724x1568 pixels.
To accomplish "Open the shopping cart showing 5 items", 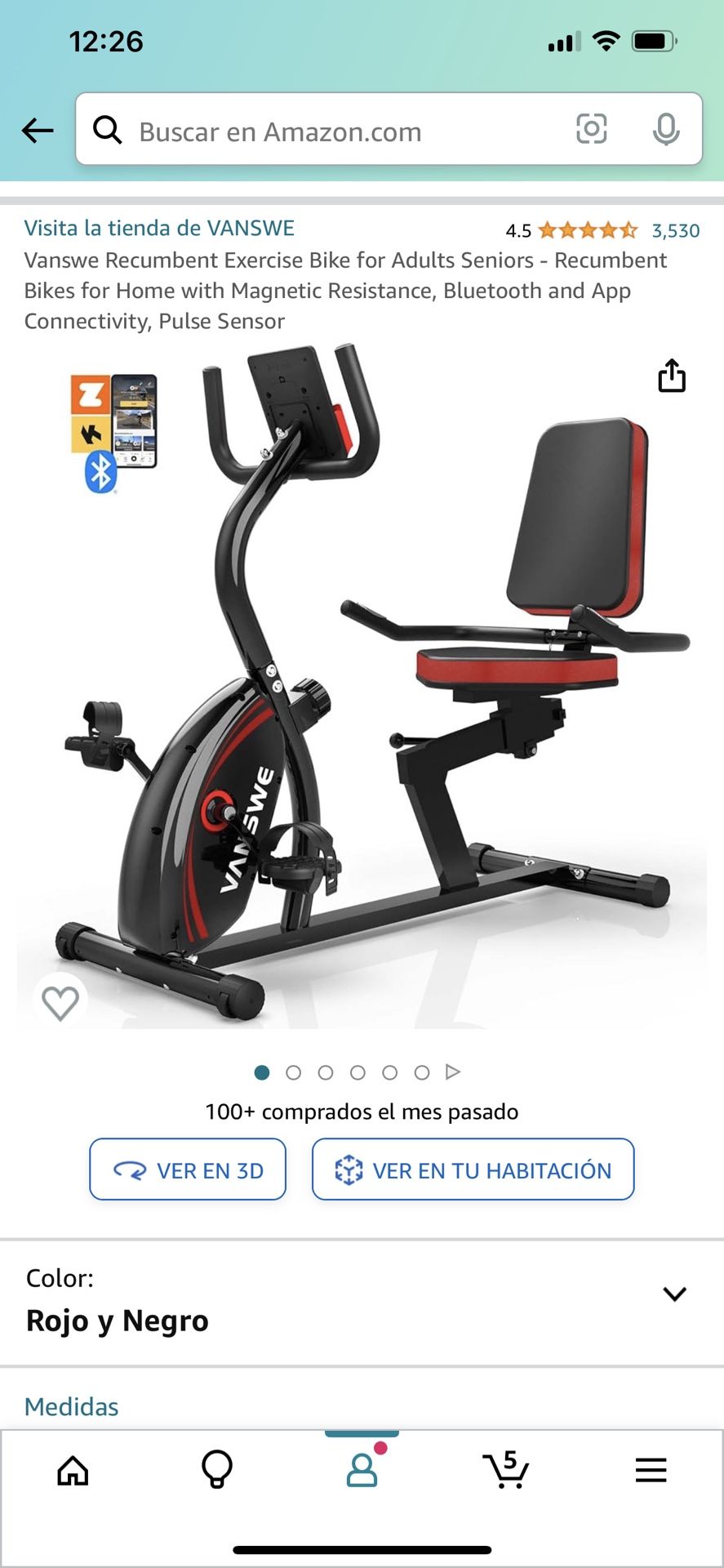I will coord(506,1470).
